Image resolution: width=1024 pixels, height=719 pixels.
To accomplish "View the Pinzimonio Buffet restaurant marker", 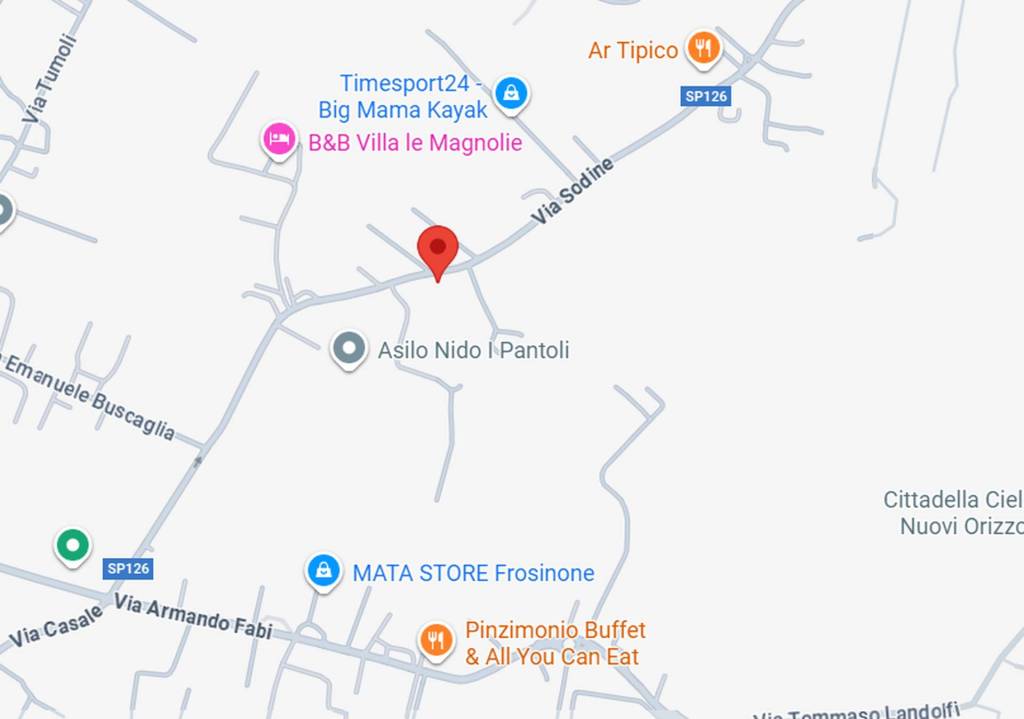I will tap(435, 639).
